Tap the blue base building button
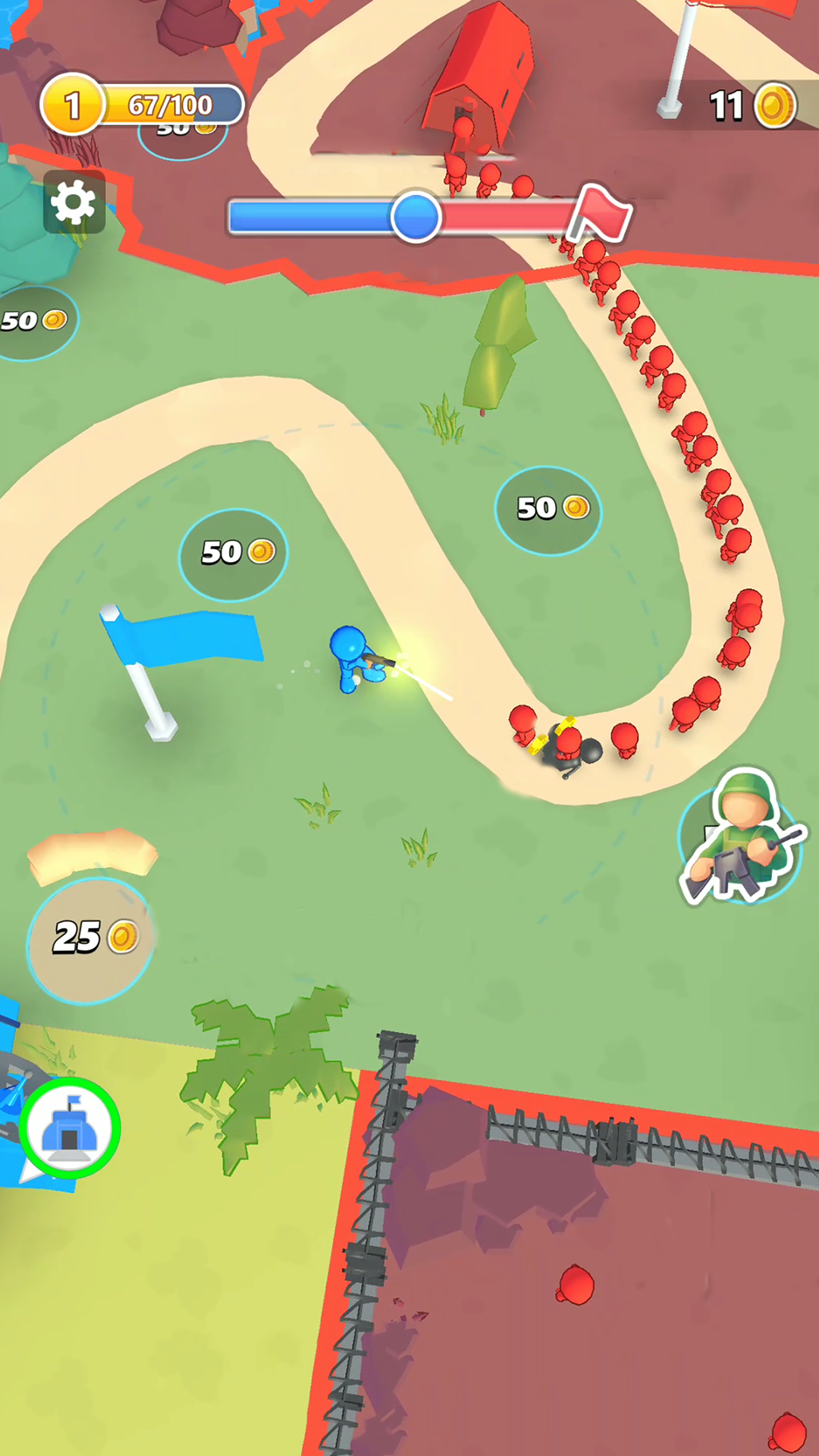Viewport: 819px width, 1456px height. click(70, 1128)
